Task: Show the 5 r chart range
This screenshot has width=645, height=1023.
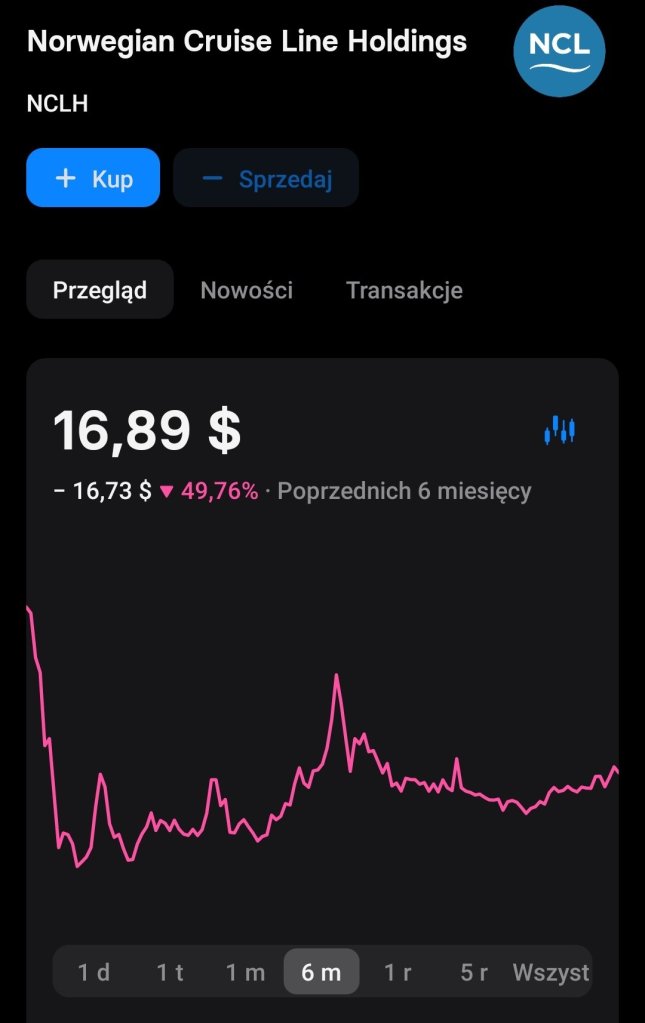Action: [473, 971]
